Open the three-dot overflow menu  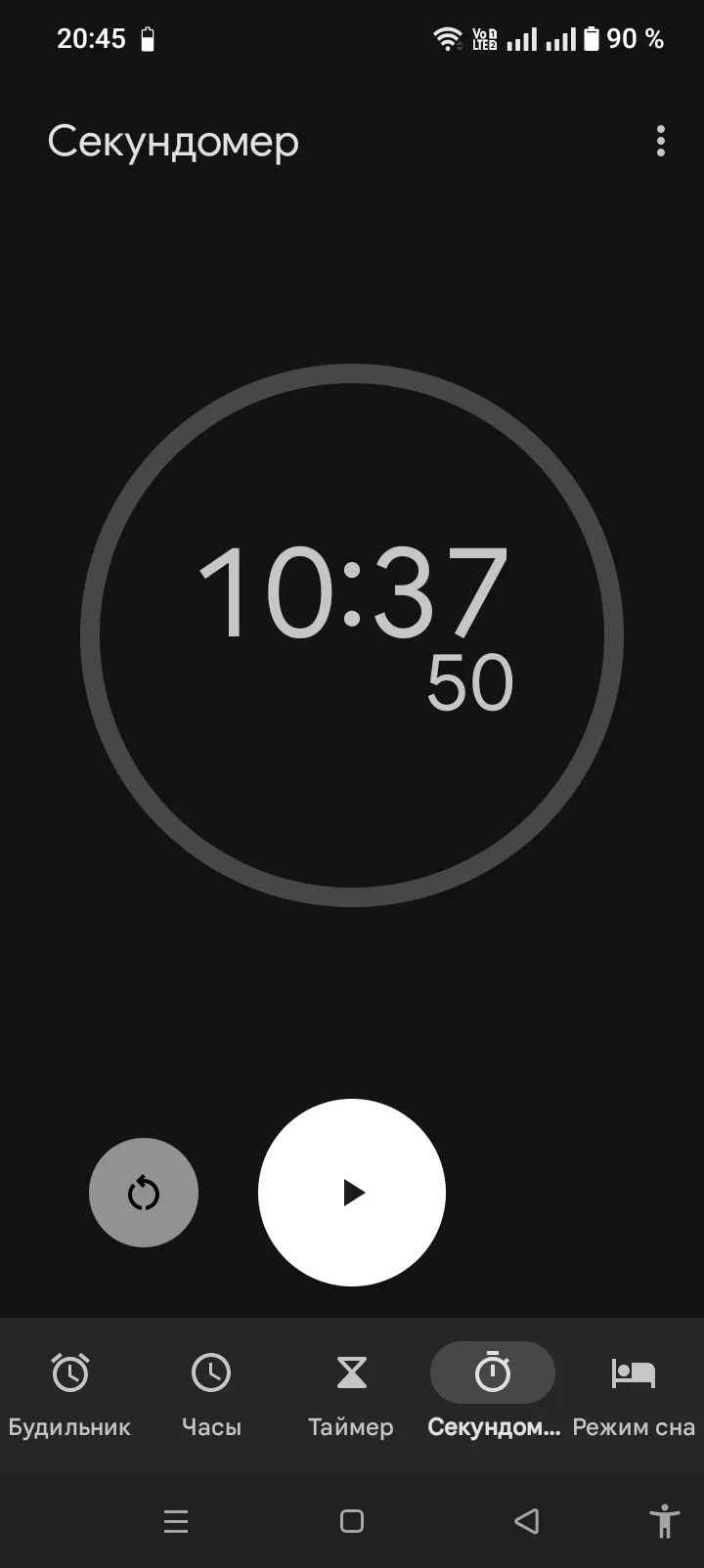click(661, 142)
